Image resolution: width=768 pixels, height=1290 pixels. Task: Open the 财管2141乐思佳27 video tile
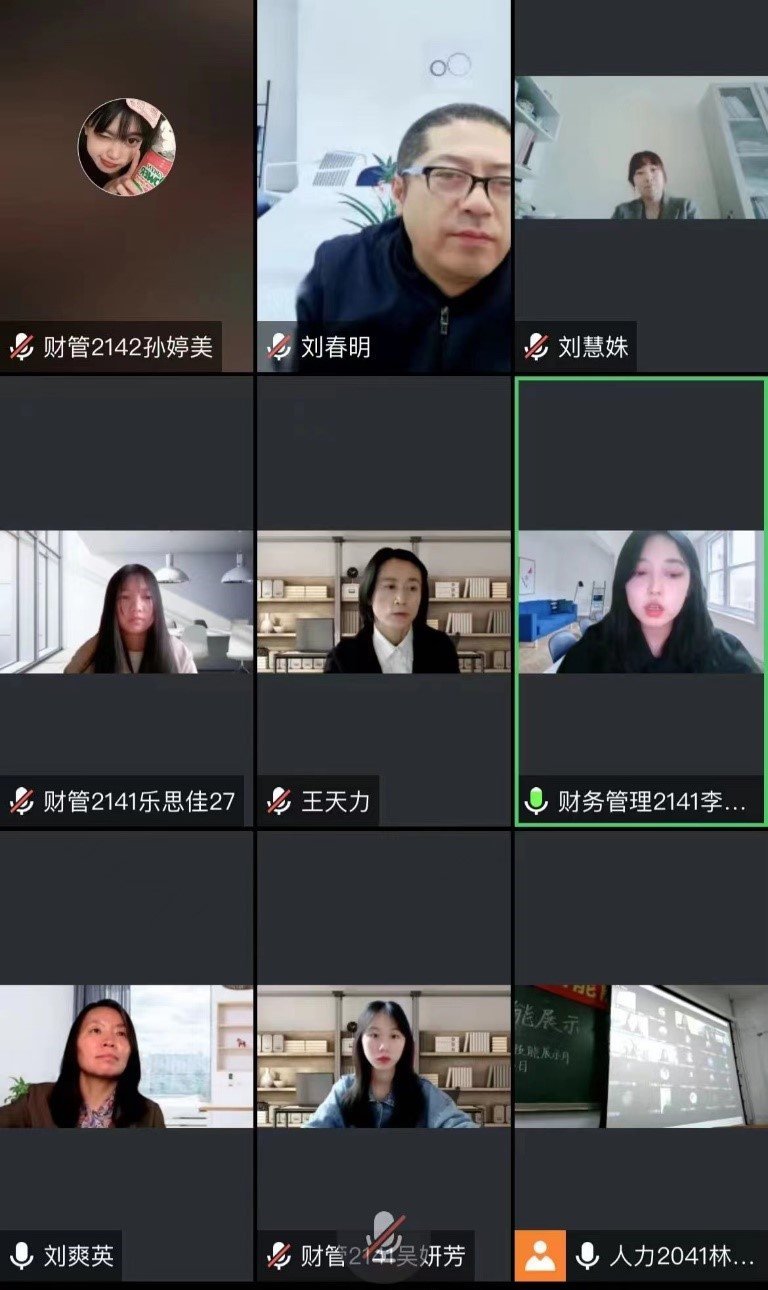(x=126, y=601)
